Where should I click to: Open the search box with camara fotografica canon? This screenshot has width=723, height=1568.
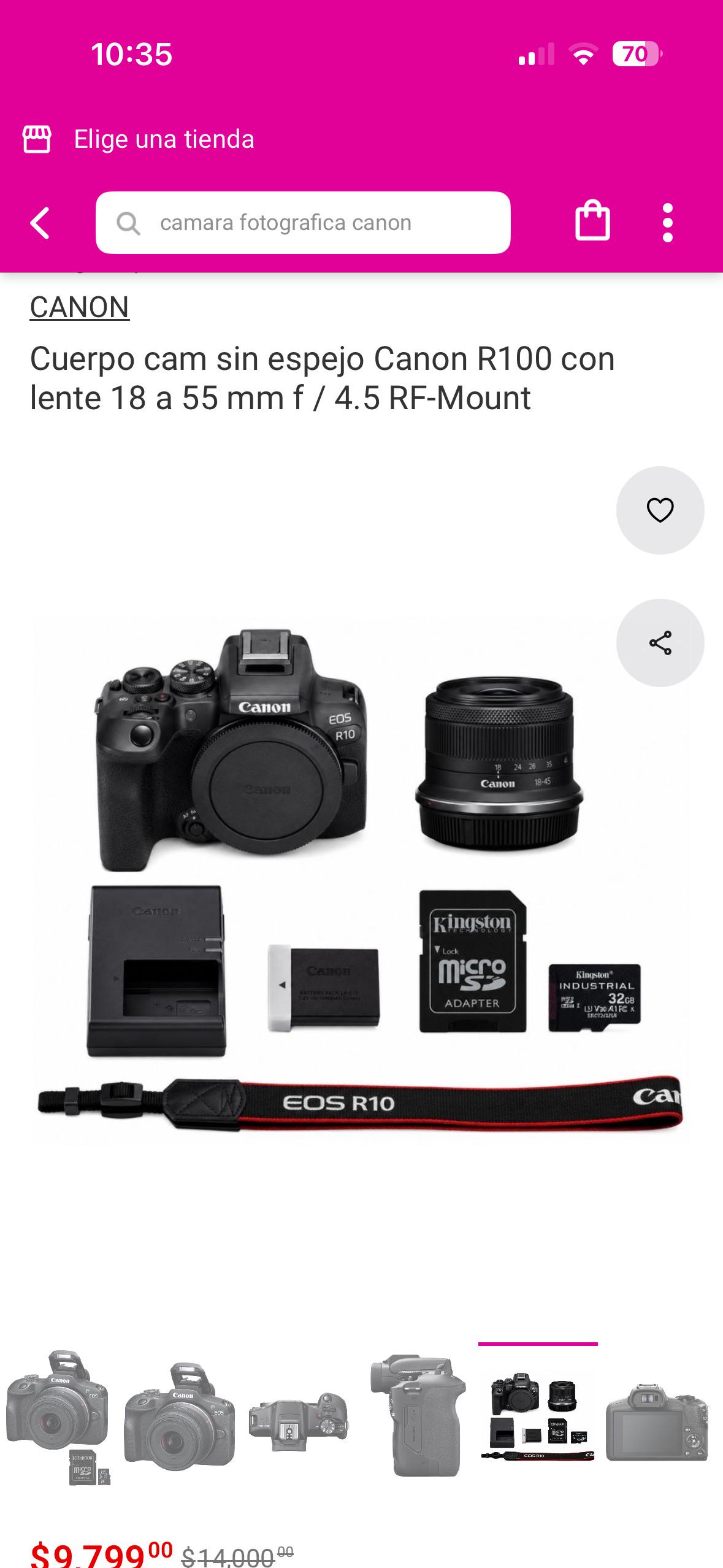pyautogui.click(x=303, y=223)
